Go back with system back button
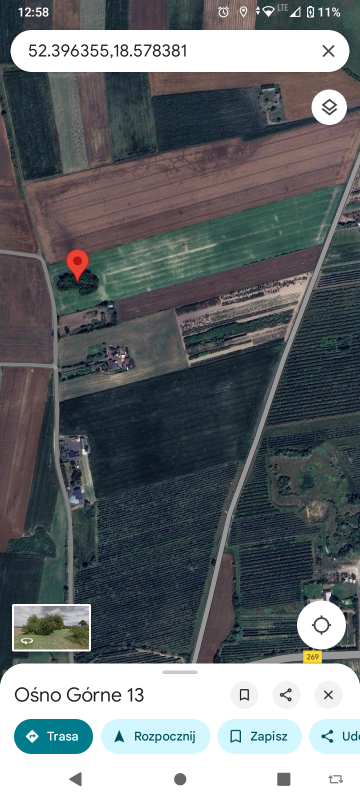The image size is (360, 800). click(75, 779)
